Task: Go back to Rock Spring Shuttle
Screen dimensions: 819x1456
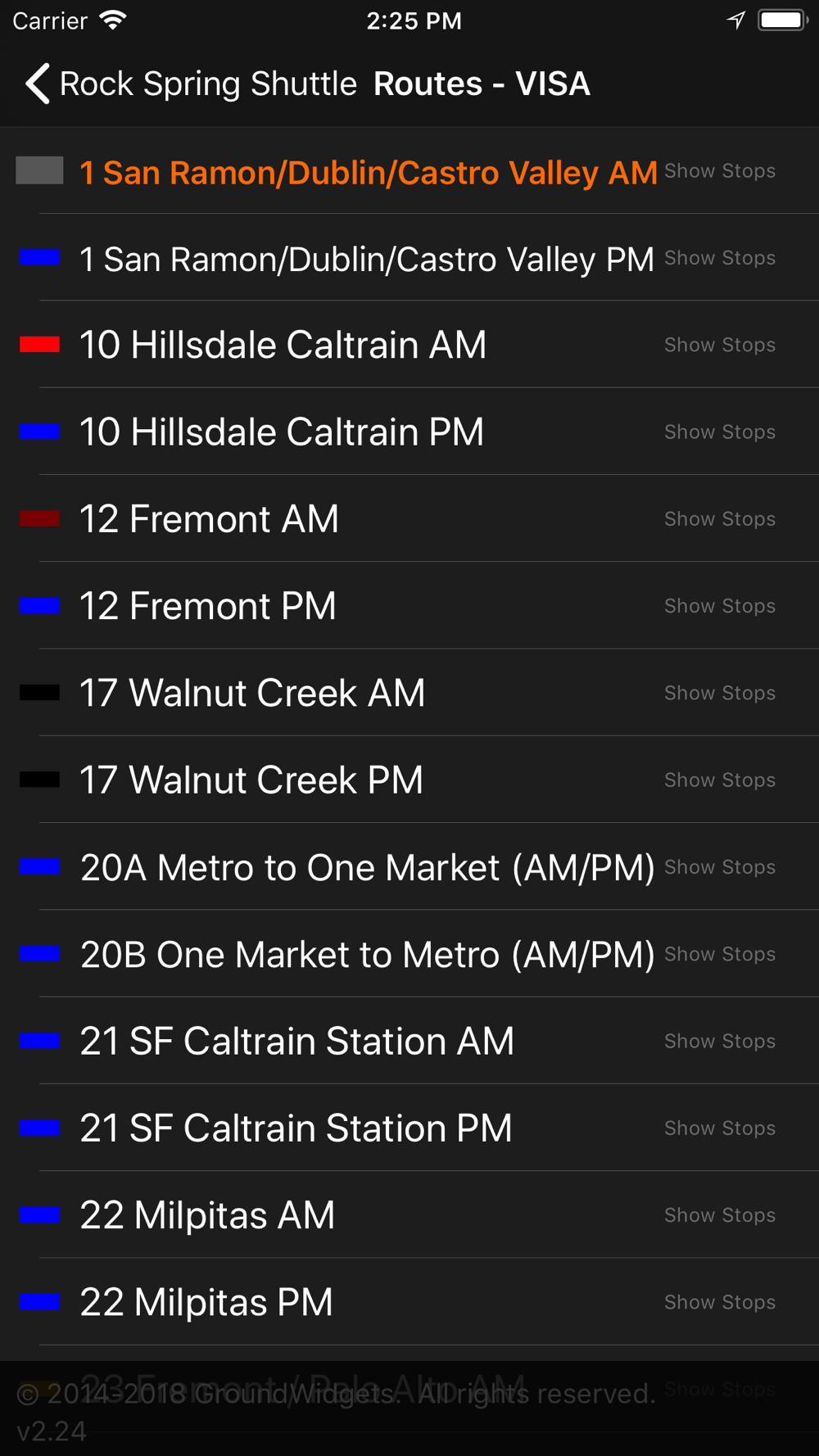Action: click(191, 84)
